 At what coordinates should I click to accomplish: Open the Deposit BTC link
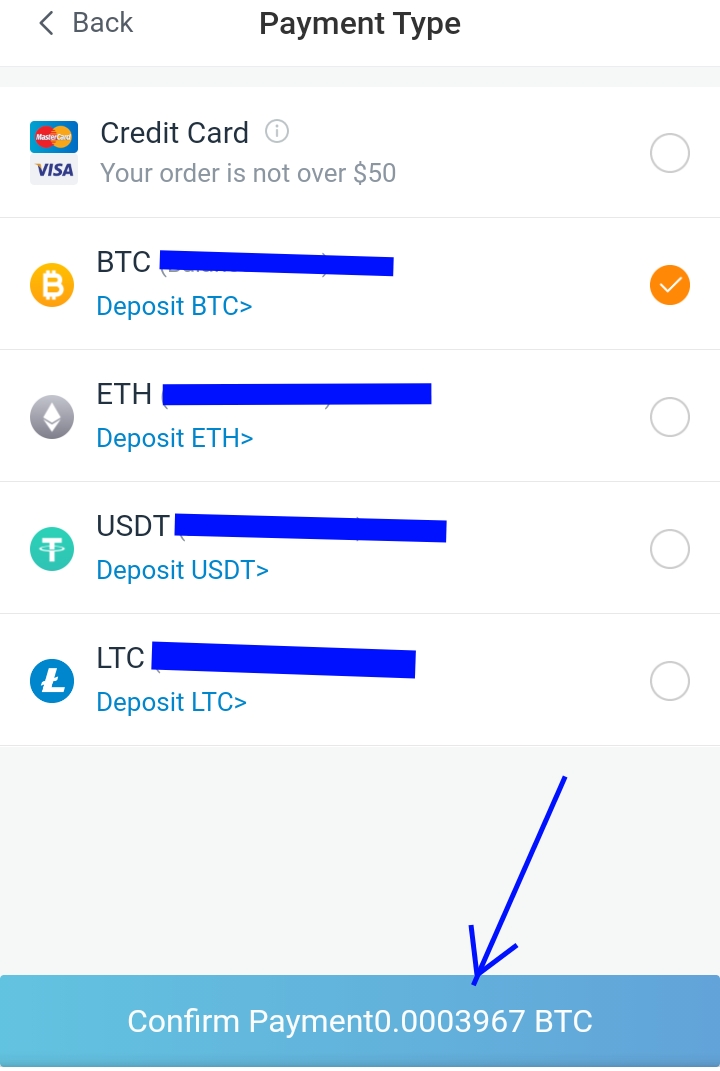tap(174, 306)
